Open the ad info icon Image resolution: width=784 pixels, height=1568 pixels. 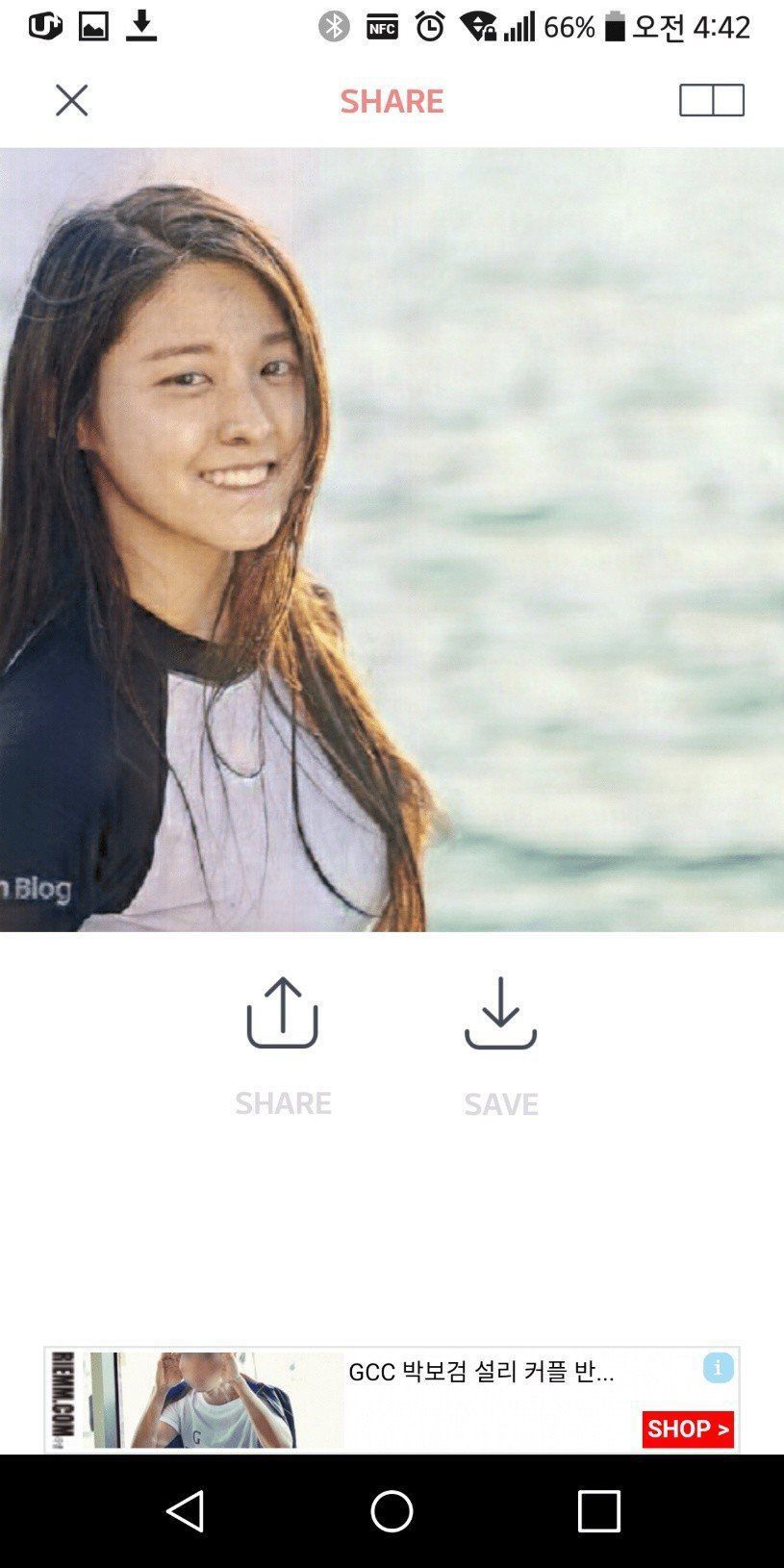point(718,1367)
